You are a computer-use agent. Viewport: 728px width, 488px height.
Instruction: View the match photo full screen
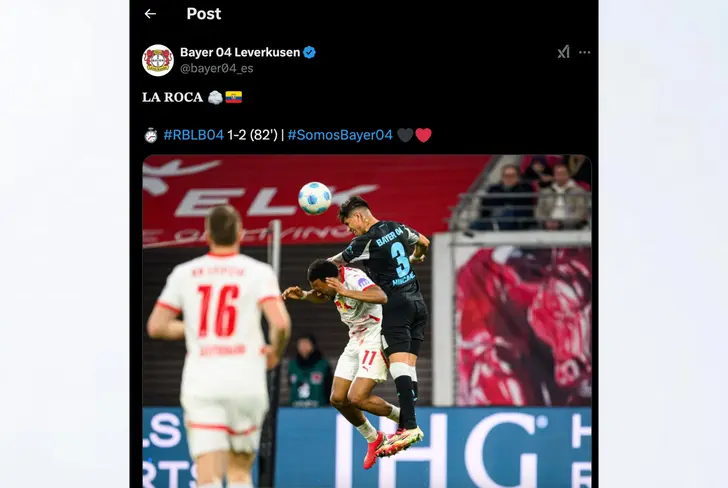(x=366, y=320)
